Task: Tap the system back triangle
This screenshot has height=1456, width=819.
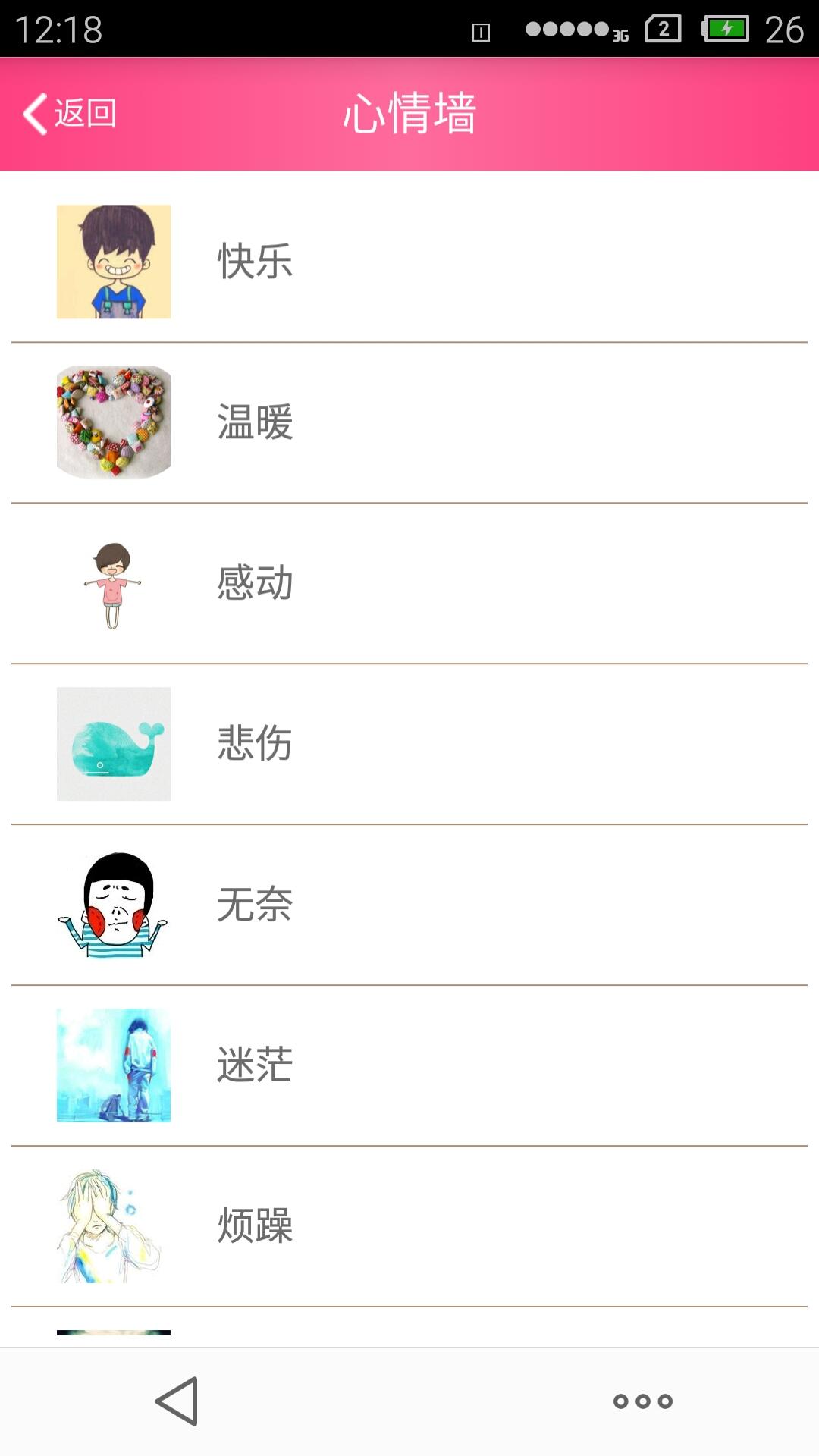Action: pos(177,1401)
